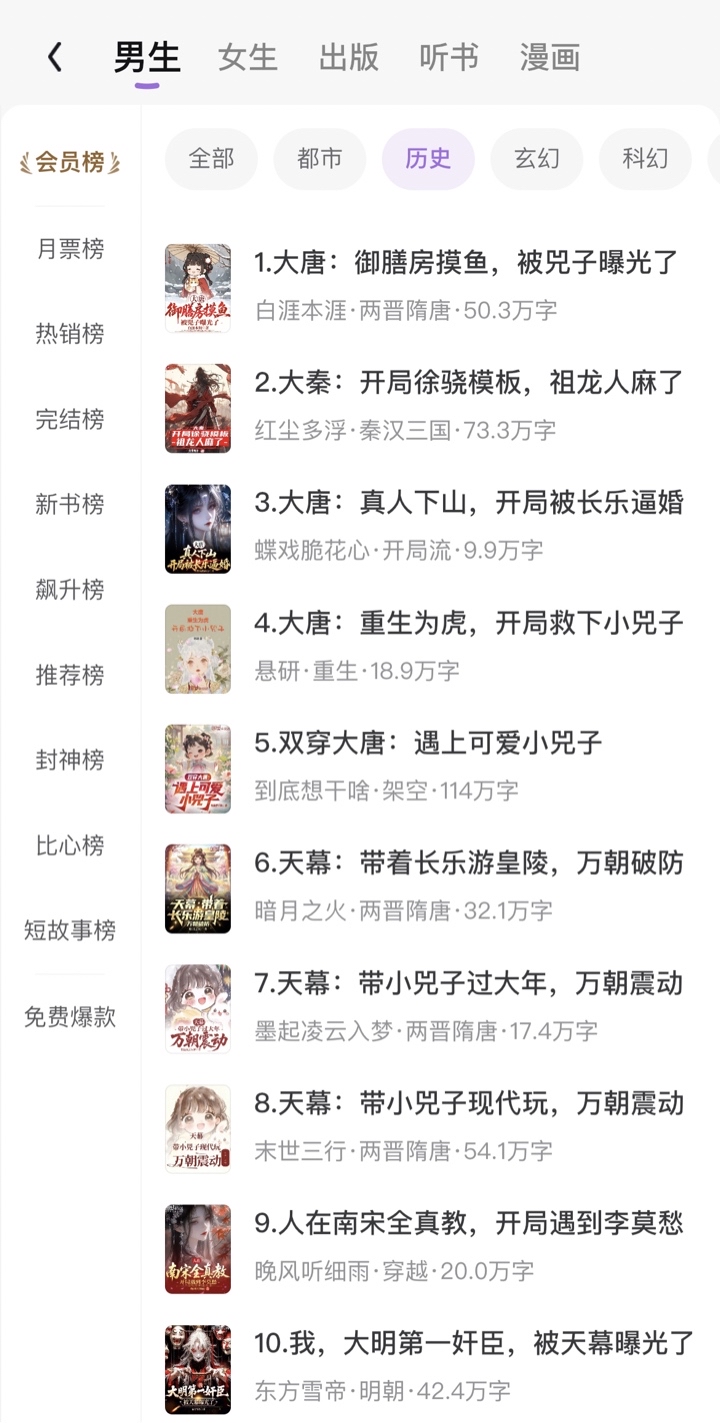
Task: Open the book 人在南宋全真教，开局遇到李莫愁
Action: [x=468, y=1223]
